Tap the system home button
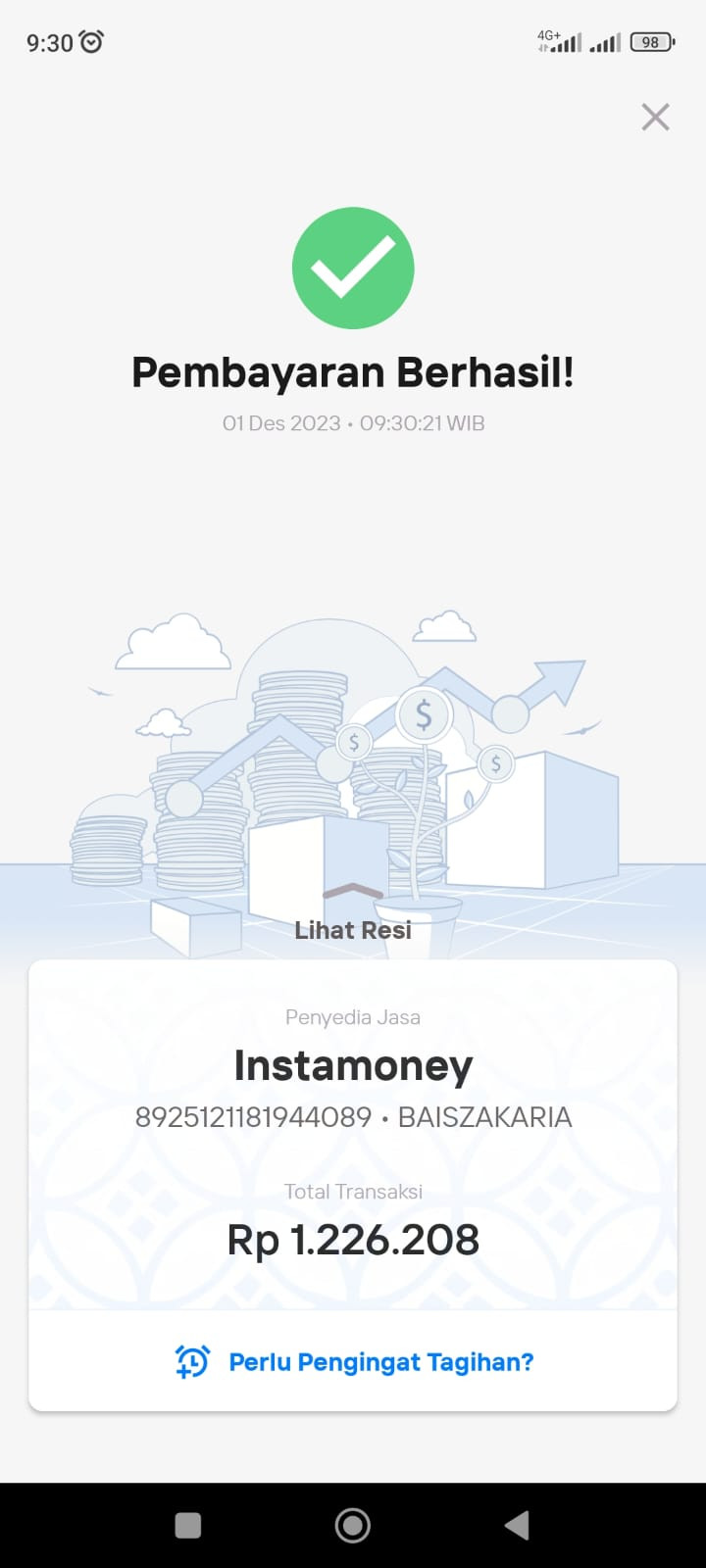 [353, 1525]
